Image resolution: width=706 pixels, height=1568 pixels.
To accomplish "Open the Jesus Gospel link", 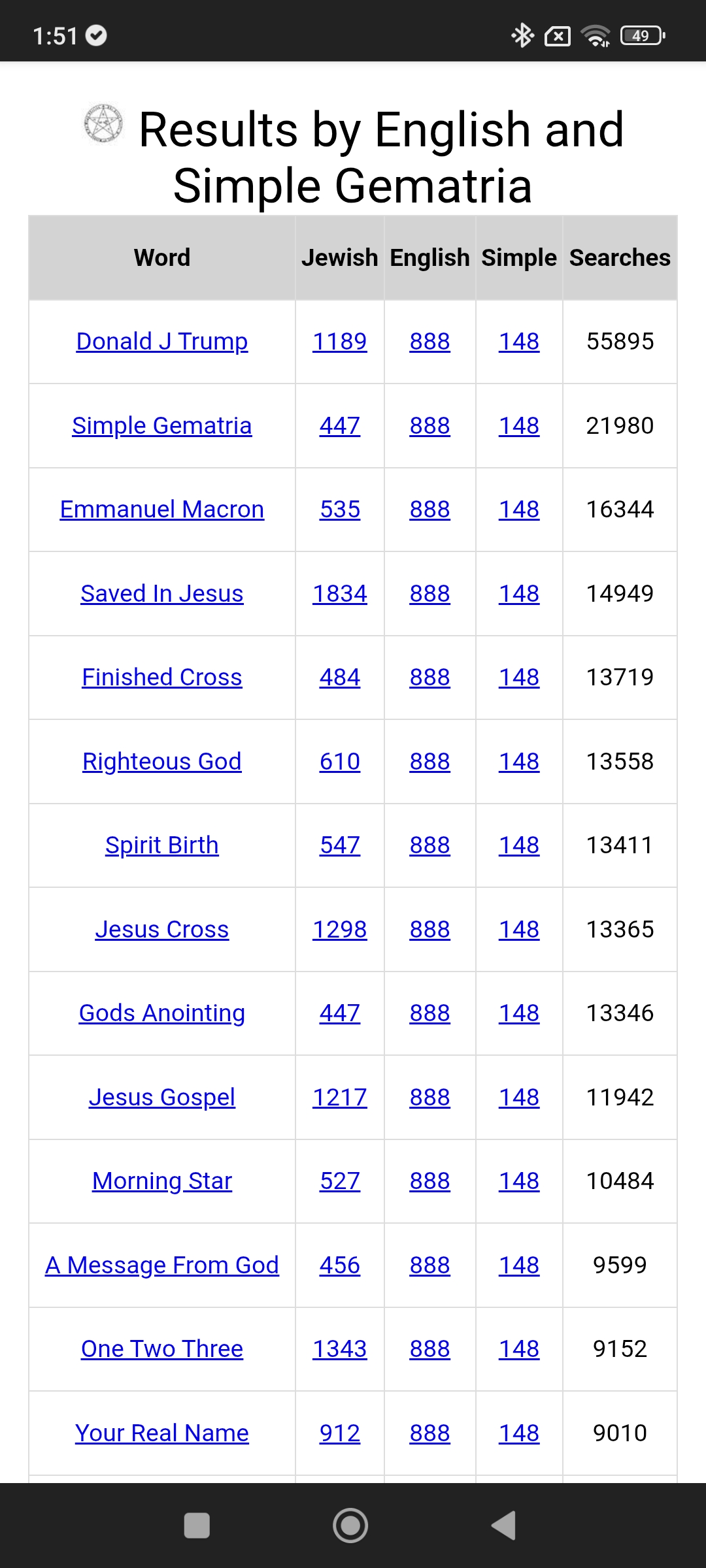I will point(161,1097).
